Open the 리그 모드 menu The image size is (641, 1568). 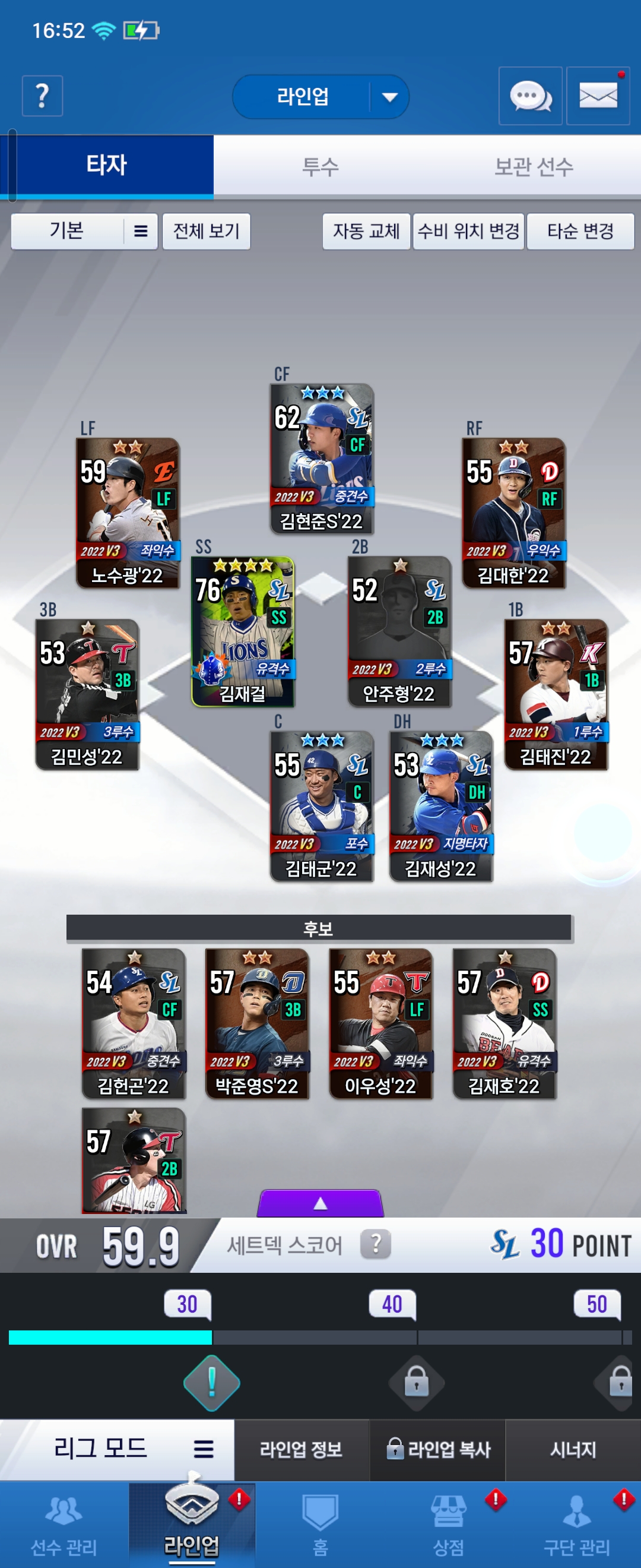pos(117,1449)
